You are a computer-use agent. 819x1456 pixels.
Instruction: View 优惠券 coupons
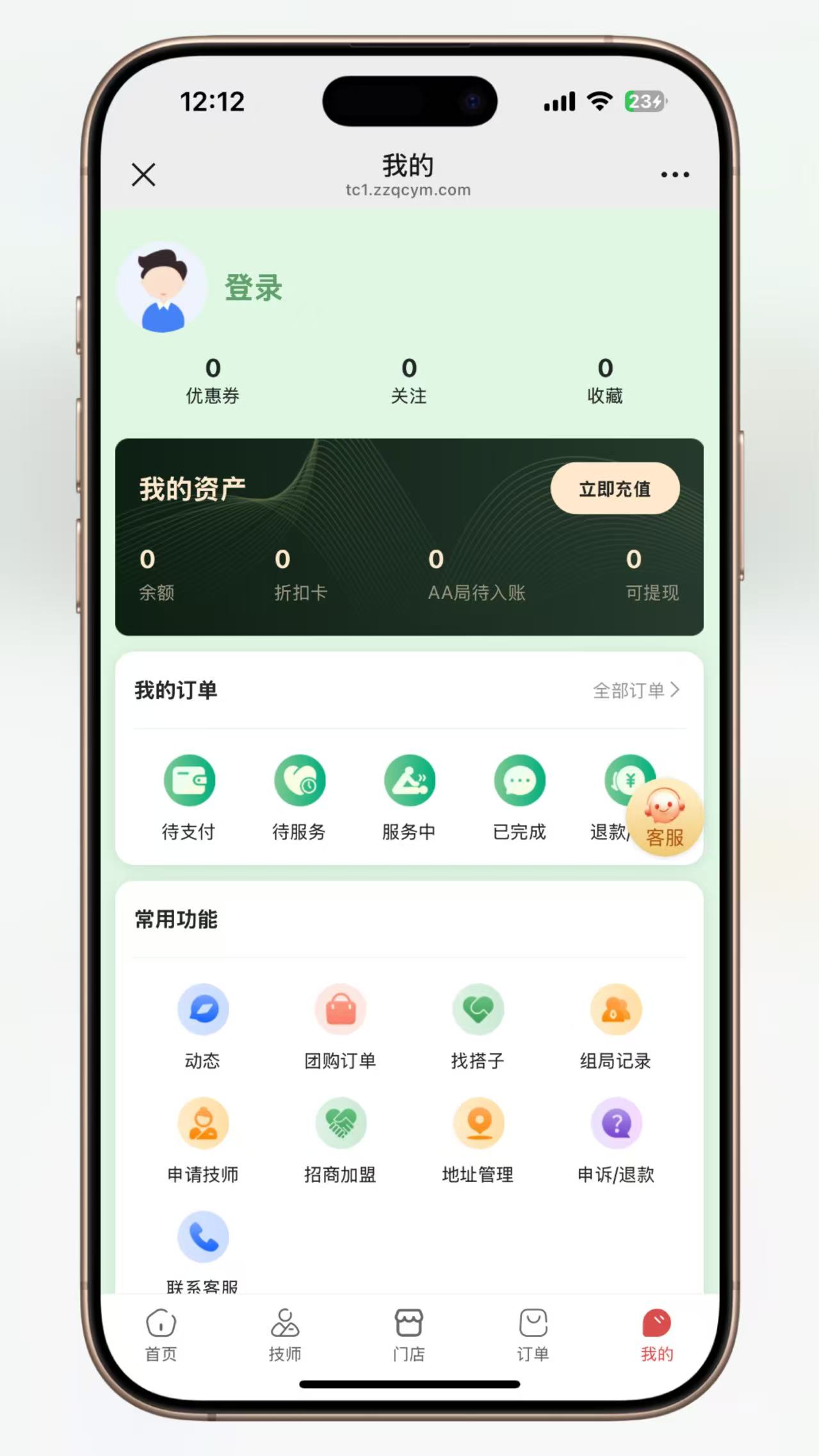pos(213,381)
